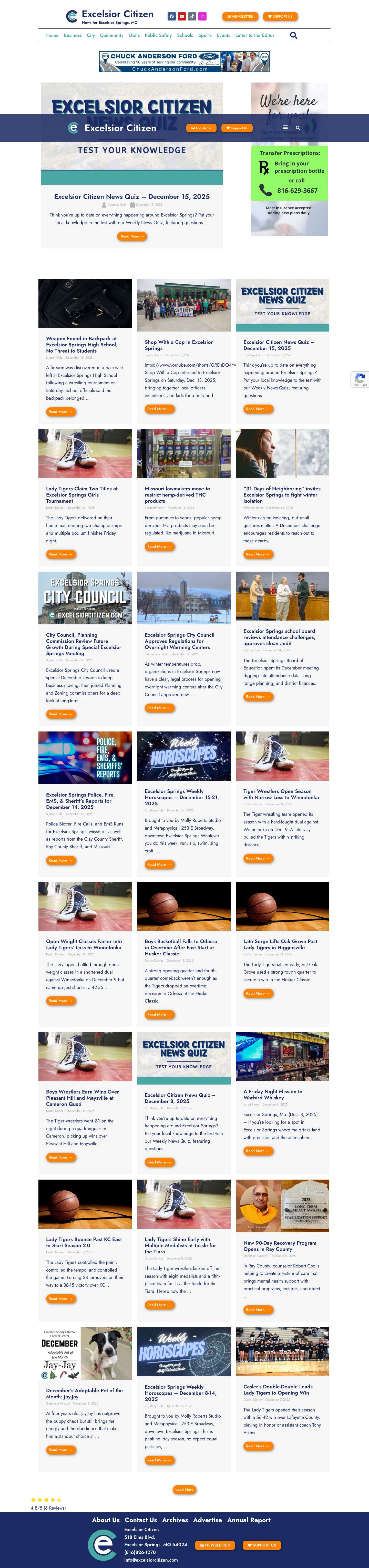Open the Chuck Anderson Ford banner ad

pos(184,61)
